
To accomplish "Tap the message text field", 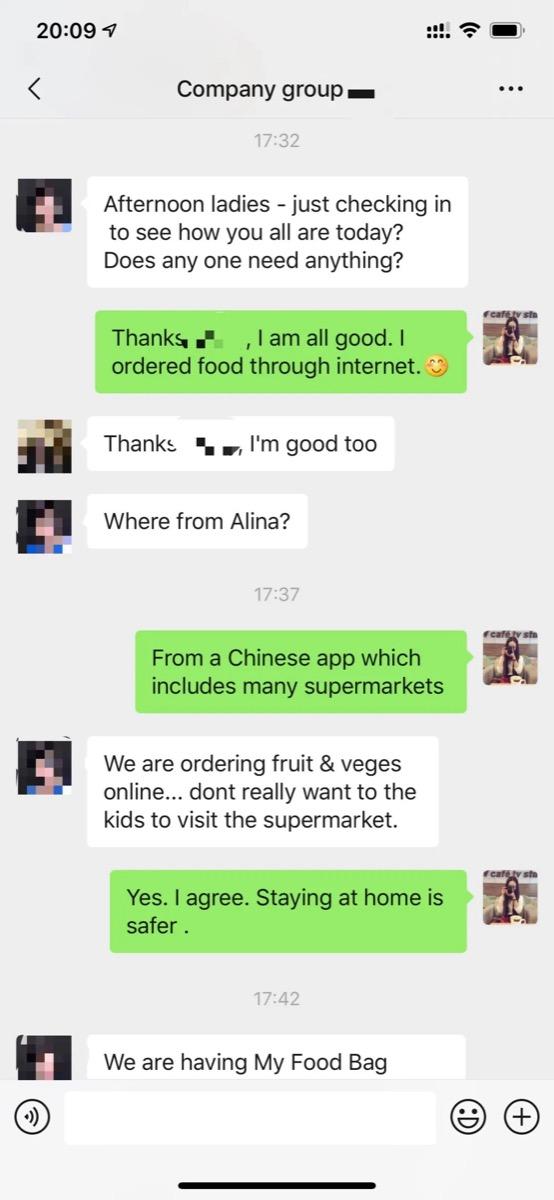I will point(250,1117).
